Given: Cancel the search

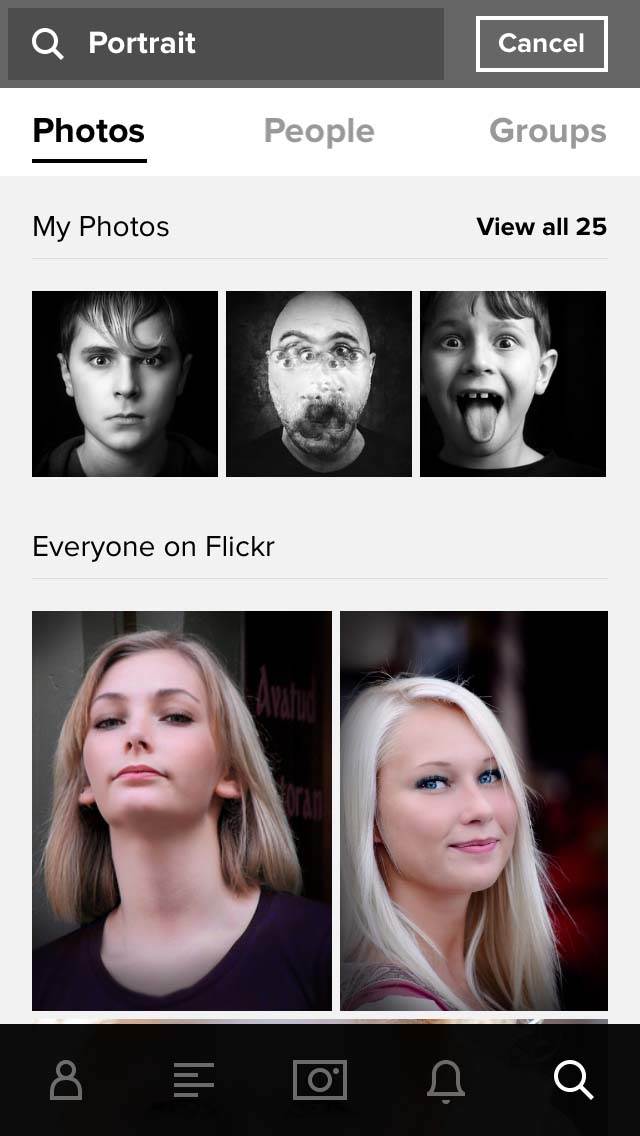Looking at the screenshot, I should (541, 43).
